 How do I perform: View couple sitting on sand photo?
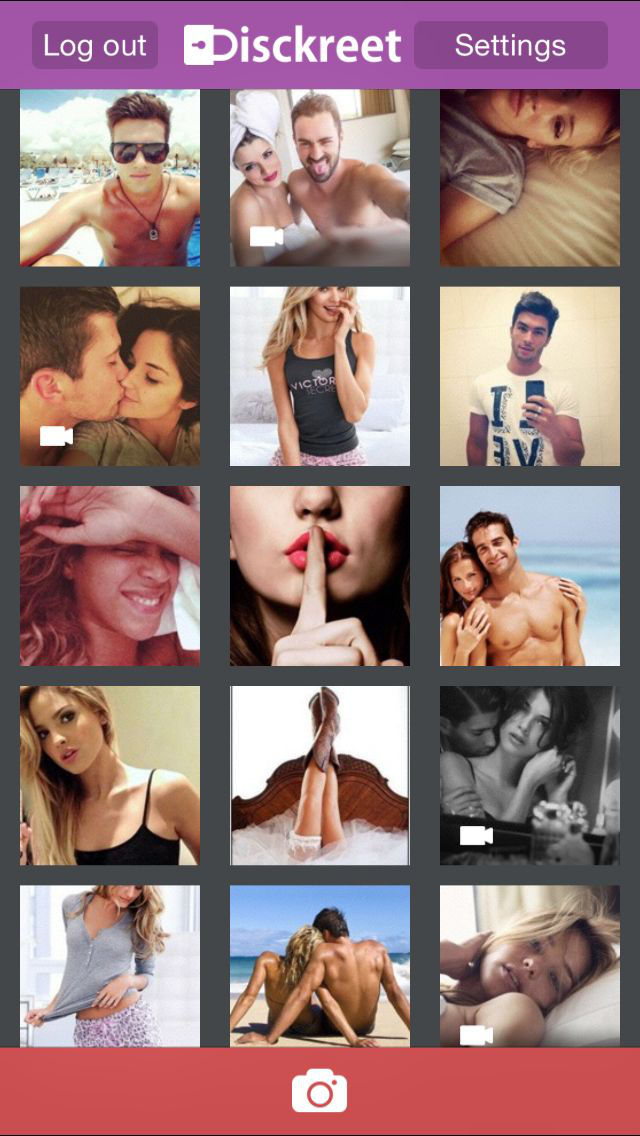point(320,966)
